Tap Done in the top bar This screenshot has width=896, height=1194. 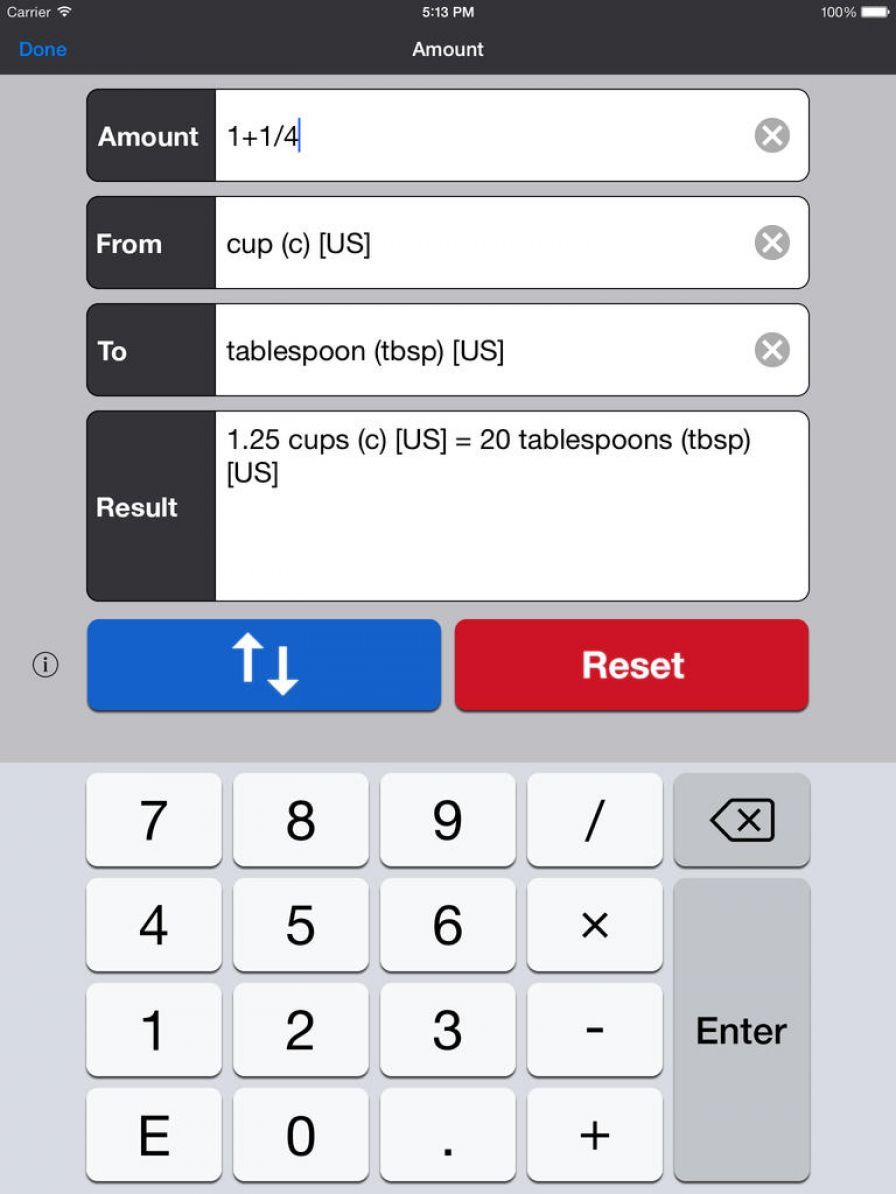(x=42, y=49)
